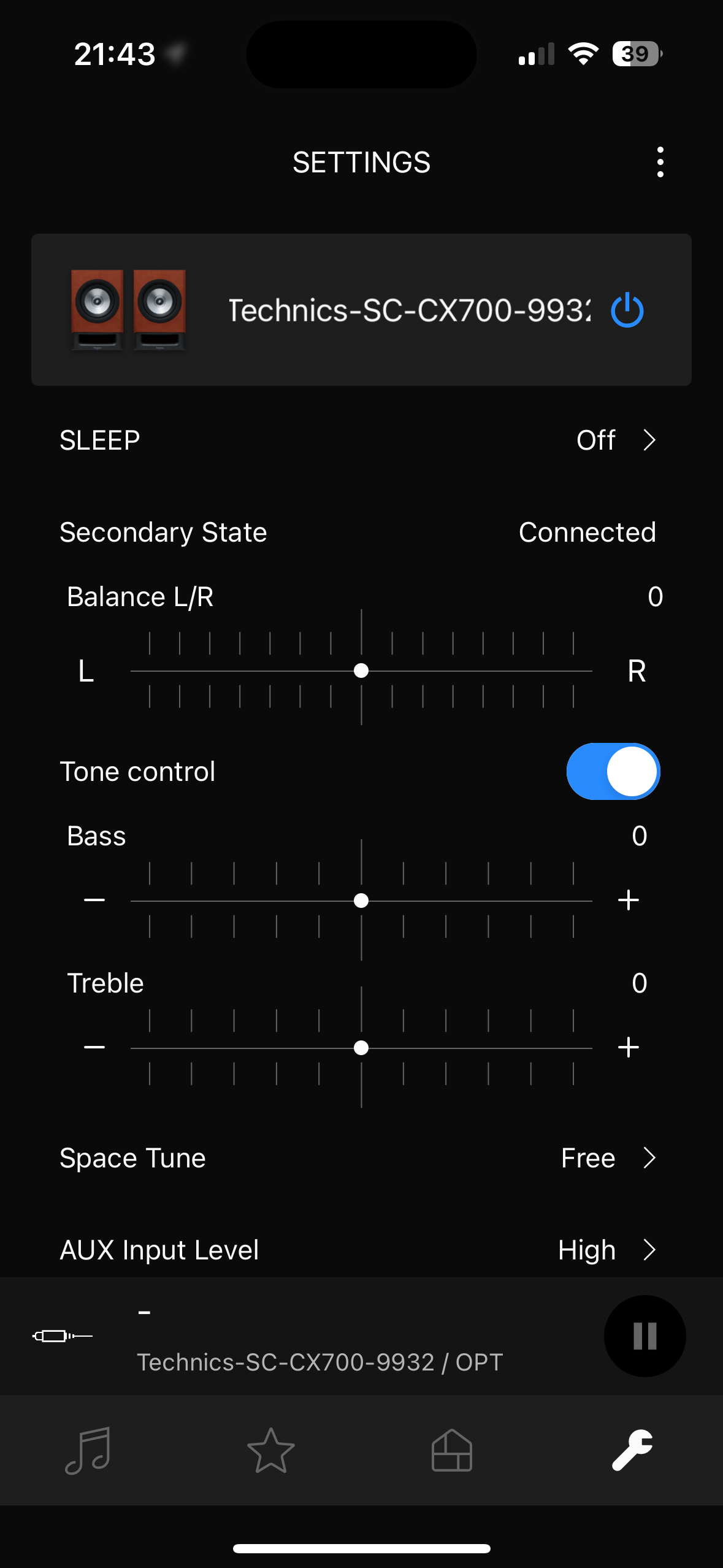The width and height of the screenshot is (723, 1568).
Task: Raise Treble using its plus button
Action: point(628,1047)
